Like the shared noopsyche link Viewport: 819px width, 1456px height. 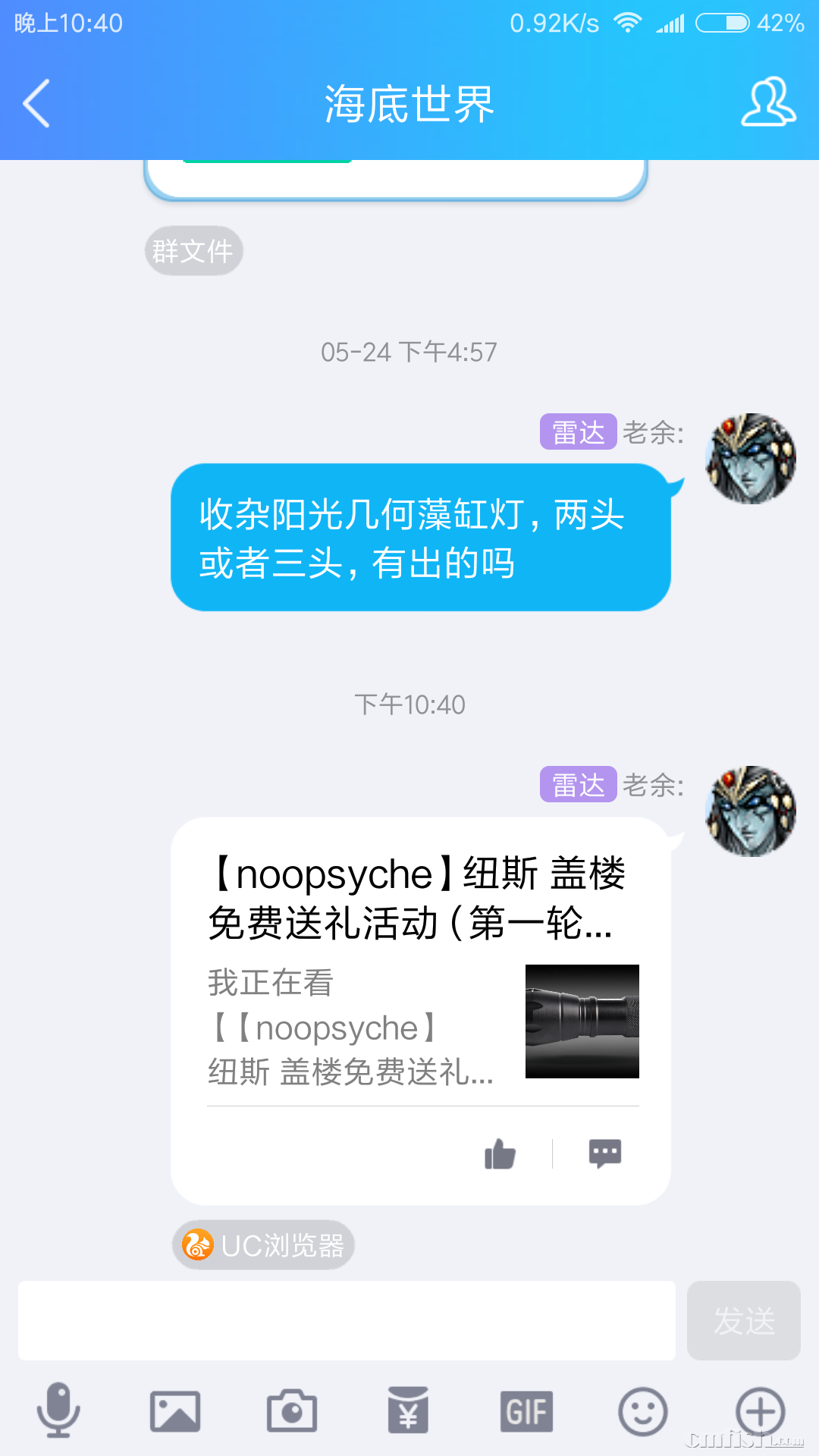tap(500, 1154)
